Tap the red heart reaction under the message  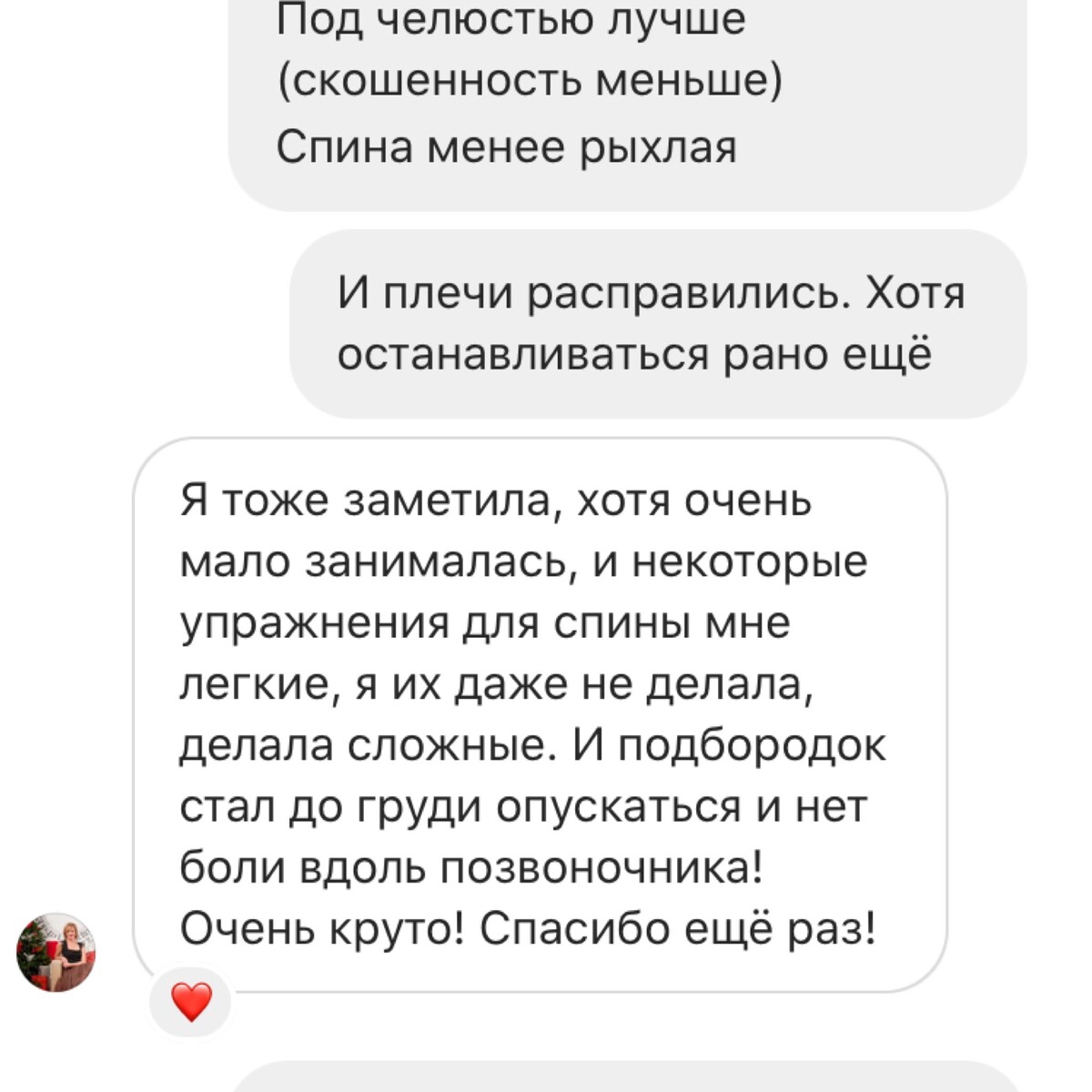(x=191, y=1002)
